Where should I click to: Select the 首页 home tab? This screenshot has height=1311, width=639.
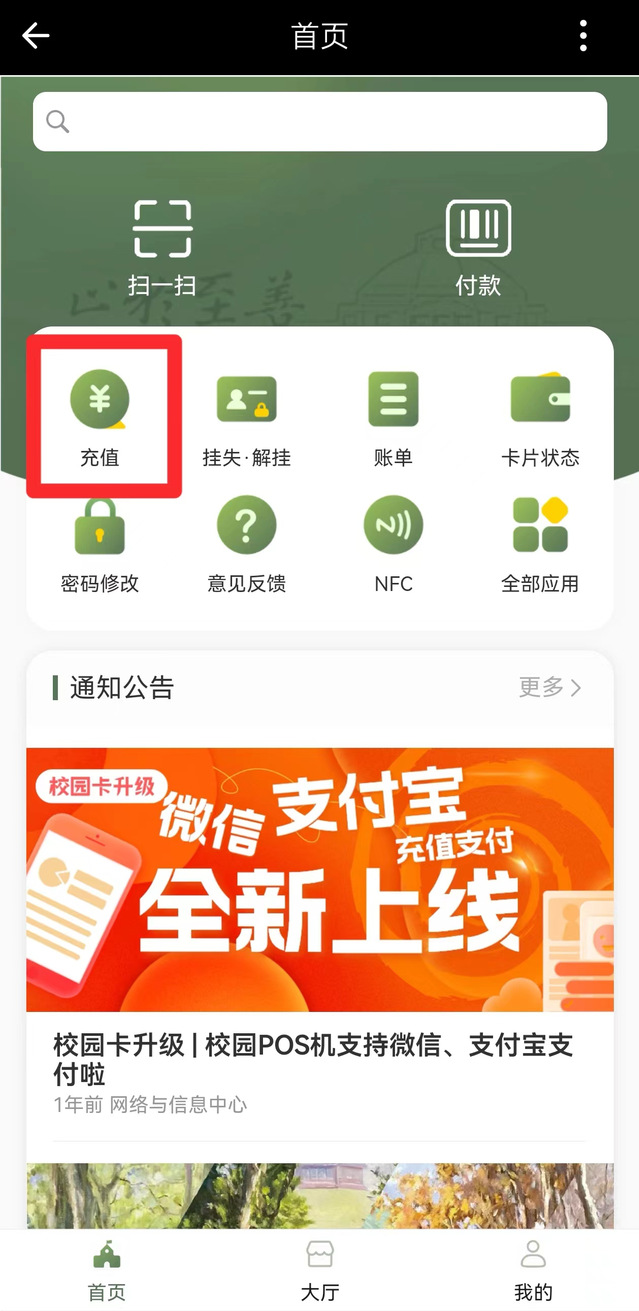pyautogui.click(x=107, y=1270)
